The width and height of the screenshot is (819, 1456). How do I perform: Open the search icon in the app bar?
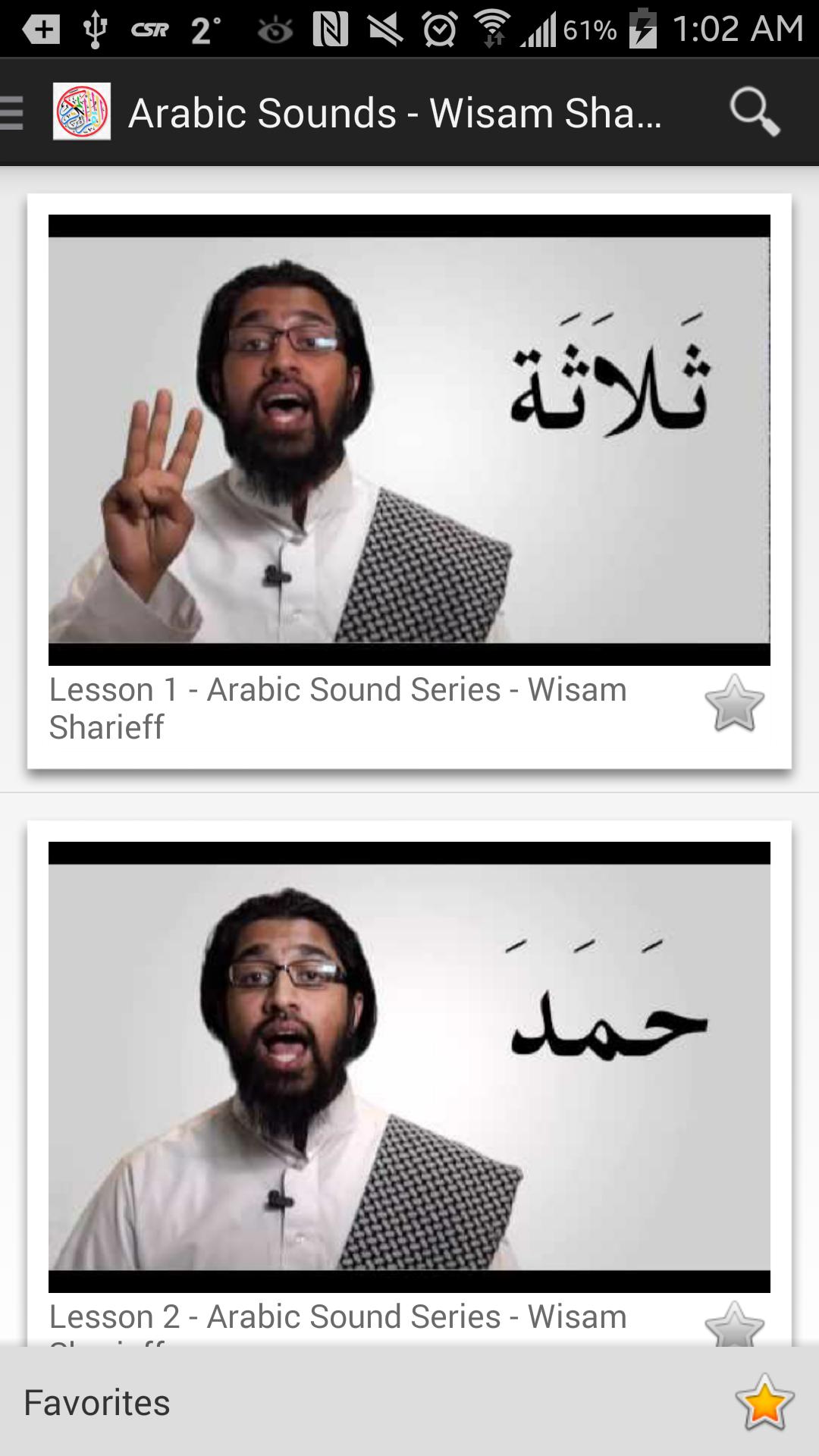click(x=754, y=112)
